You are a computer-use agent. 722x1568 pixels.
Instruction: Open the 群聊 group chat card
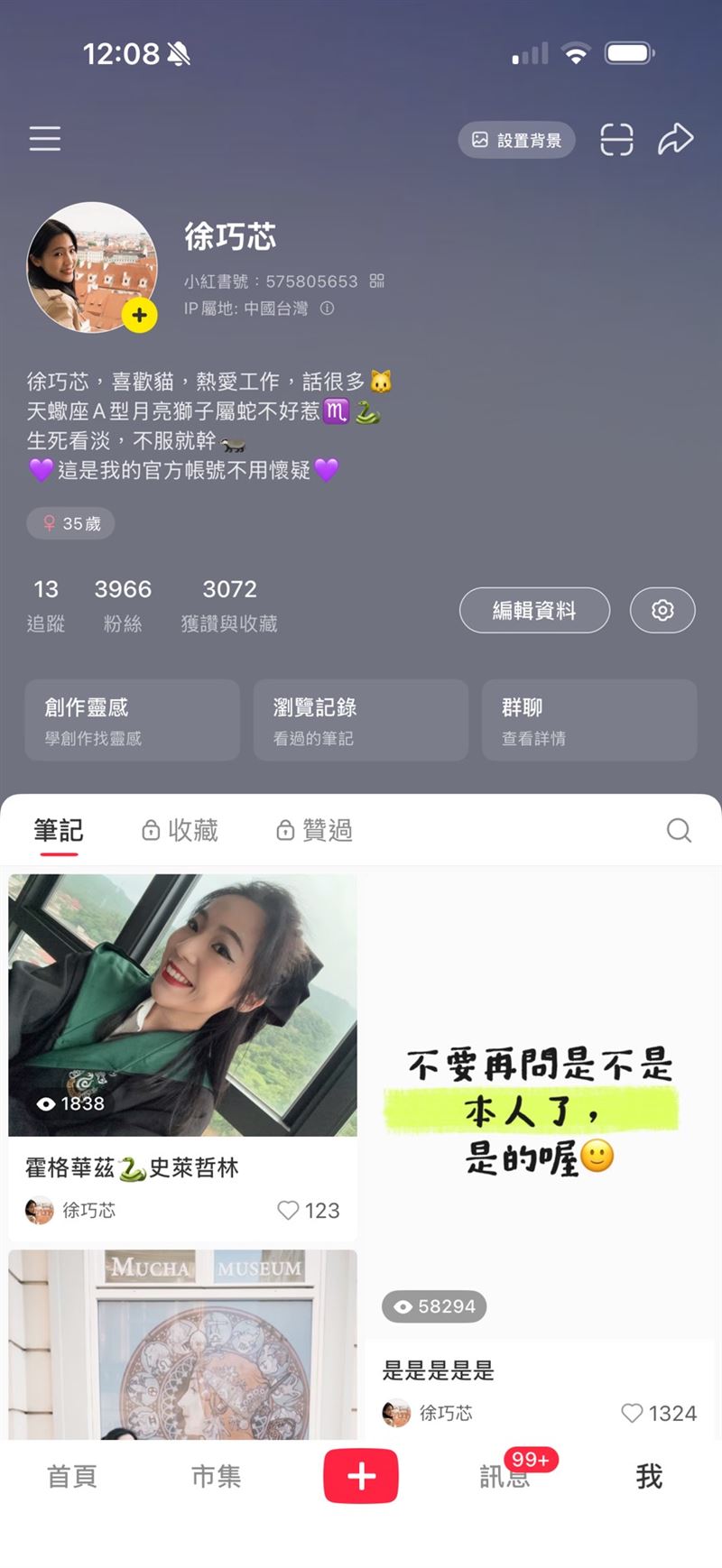[x=589, y=720]
